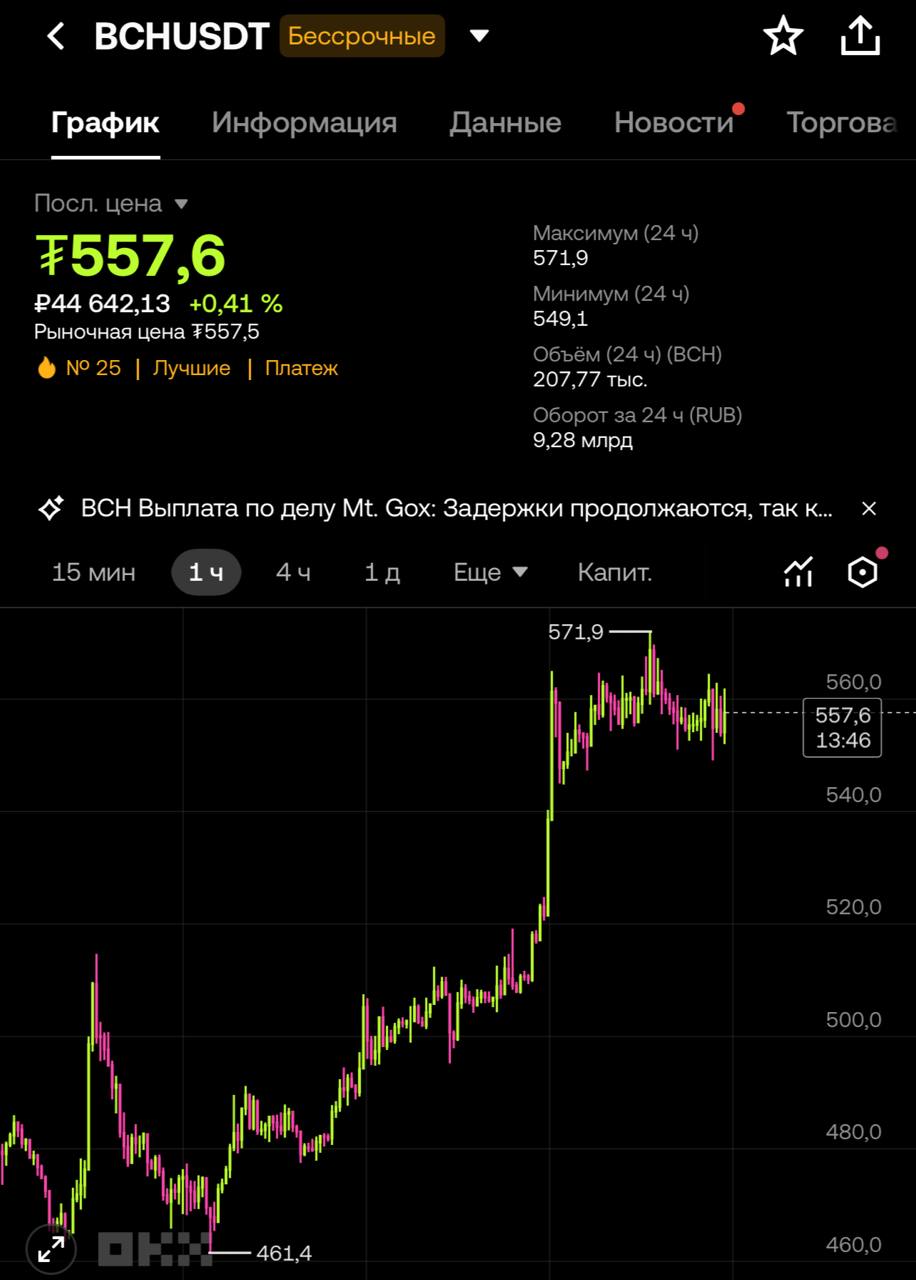The image size is (916, 1280).
Task: Select the 1 д chart interval
Action: [382, 573]
